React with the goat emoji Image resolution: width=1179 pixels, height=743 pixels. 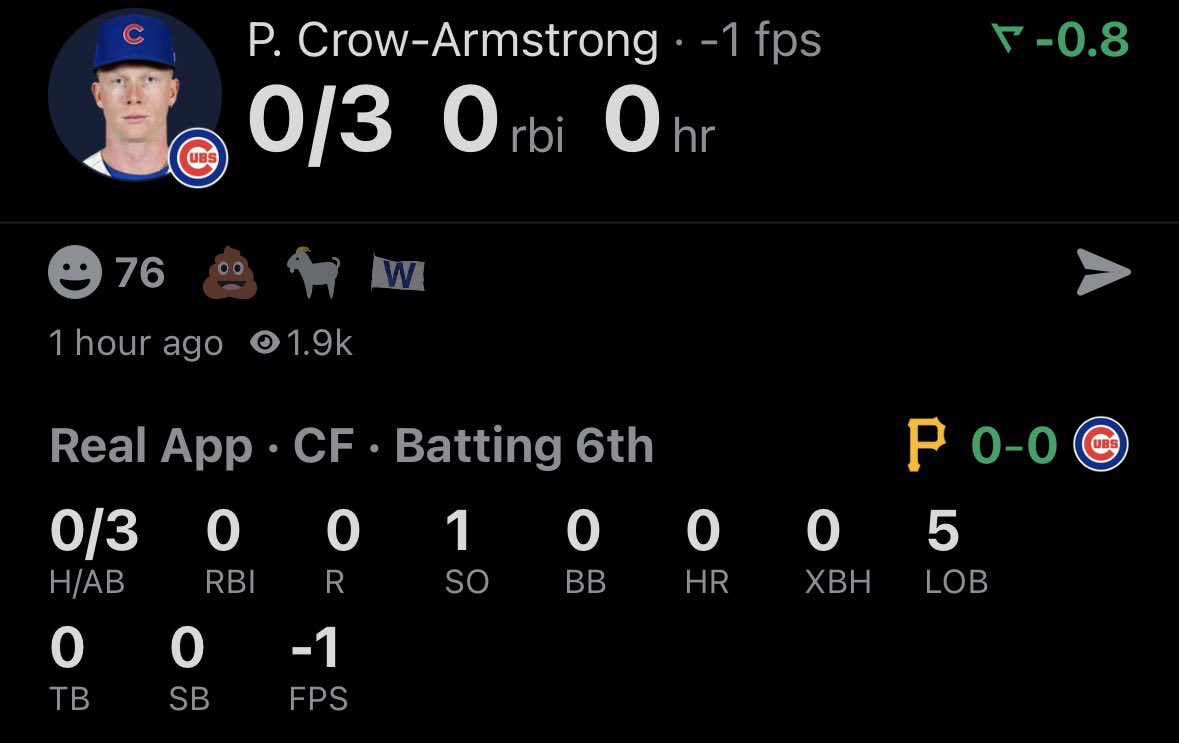[313, 273]
